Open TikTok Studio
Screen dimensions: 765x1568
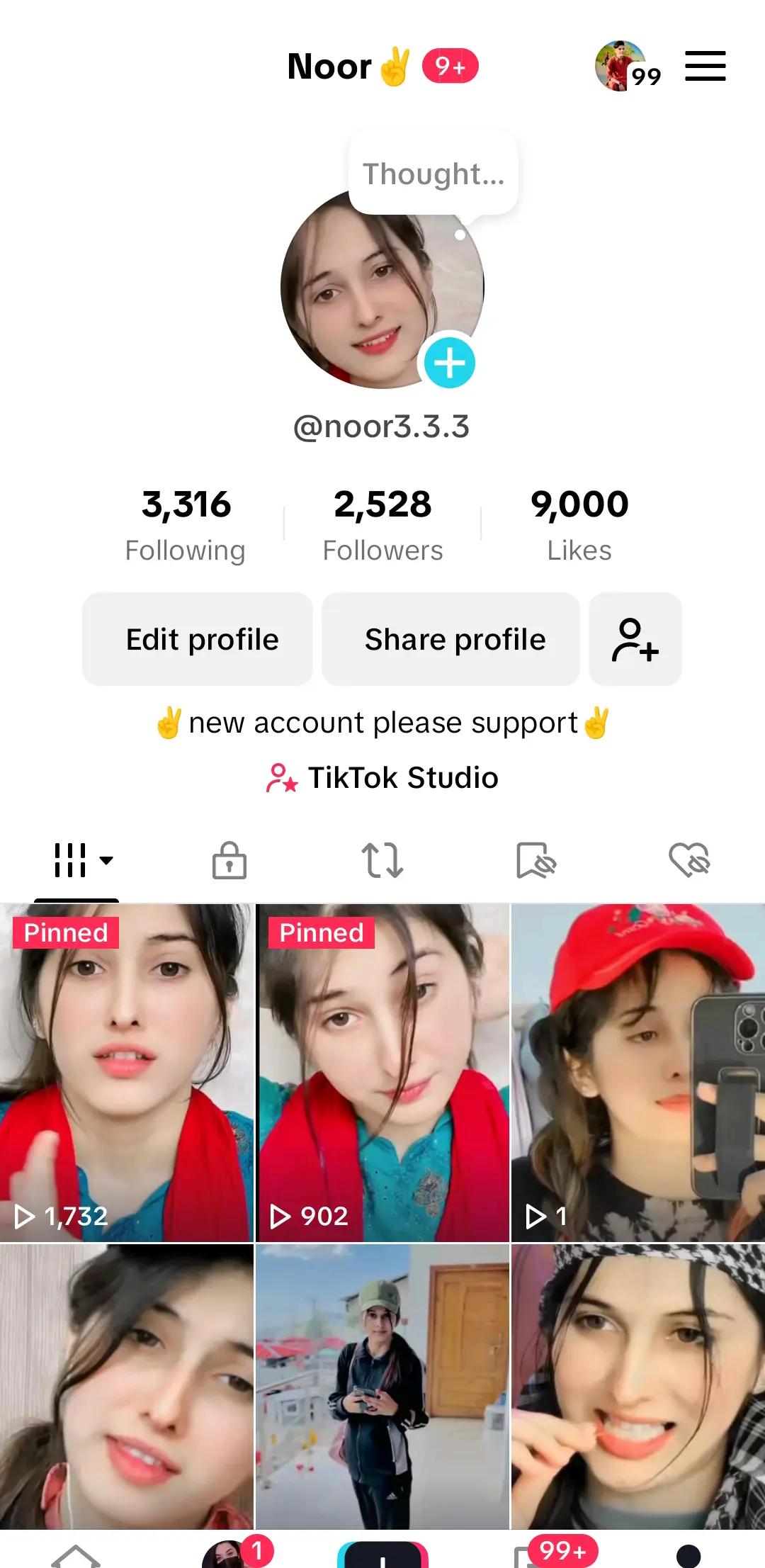click(x=382, y=777)
